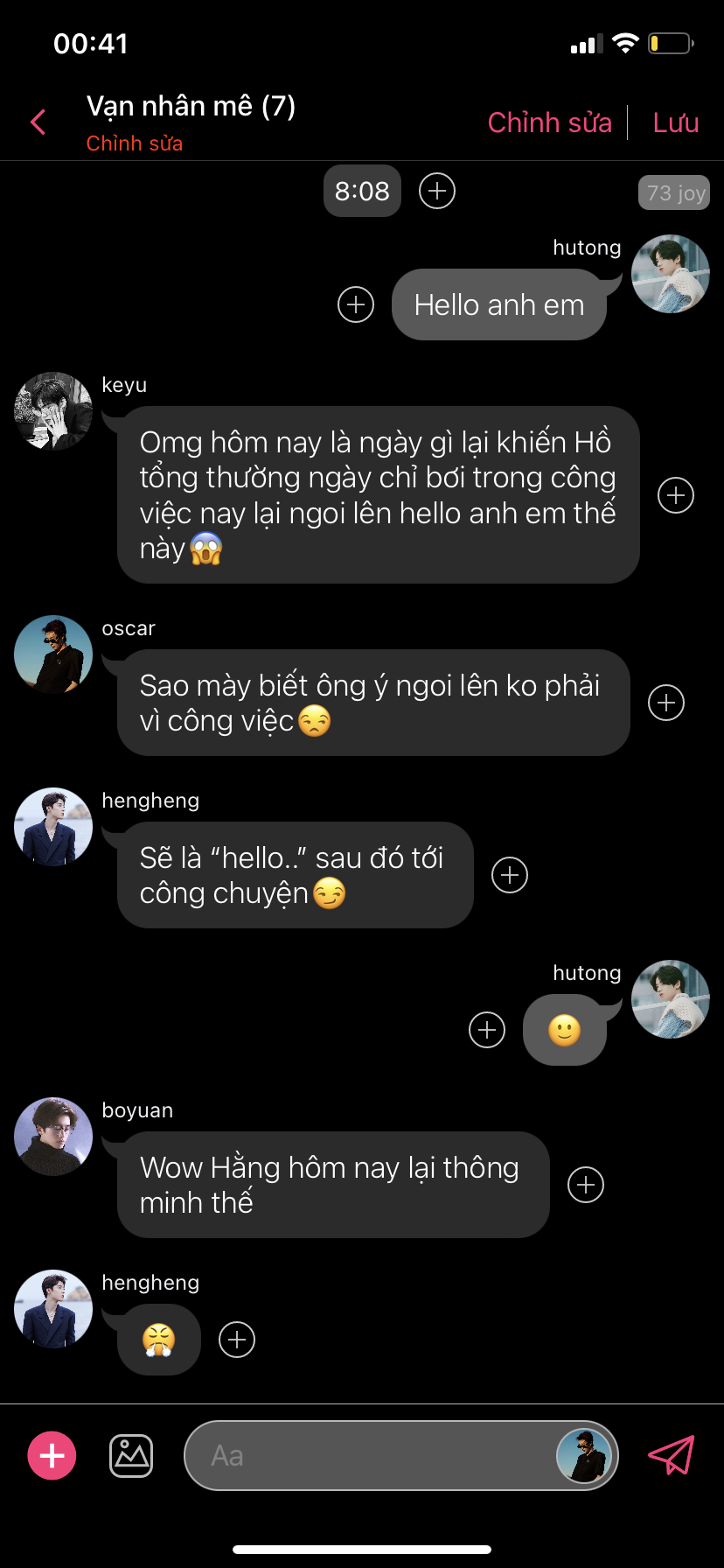This screenshot has height=1568, width=724.
Task: Tap the plus beside hengheng's "Sẽ là hello" message
Action: tap(510, 875)
